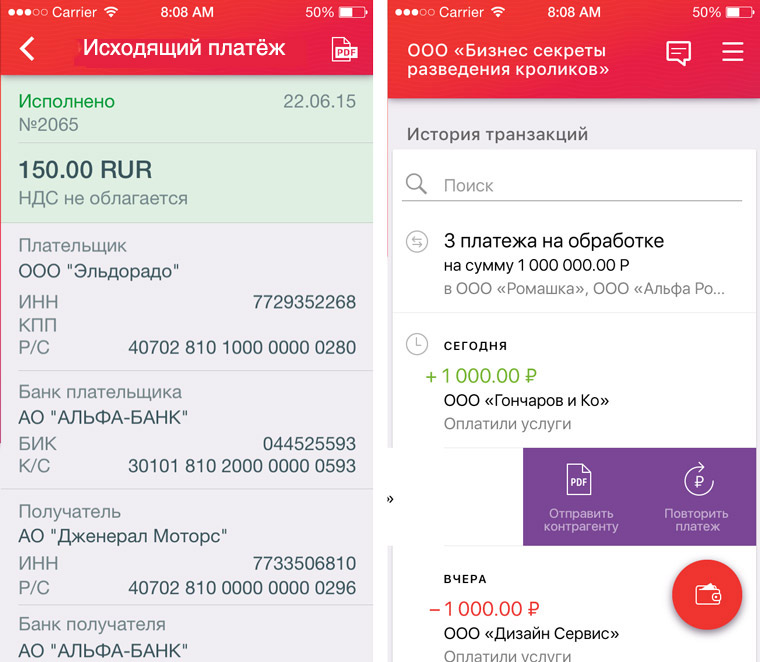The image size is (760, 662).
Task: Tap the red wallet floating button
Action: [705, 596]
